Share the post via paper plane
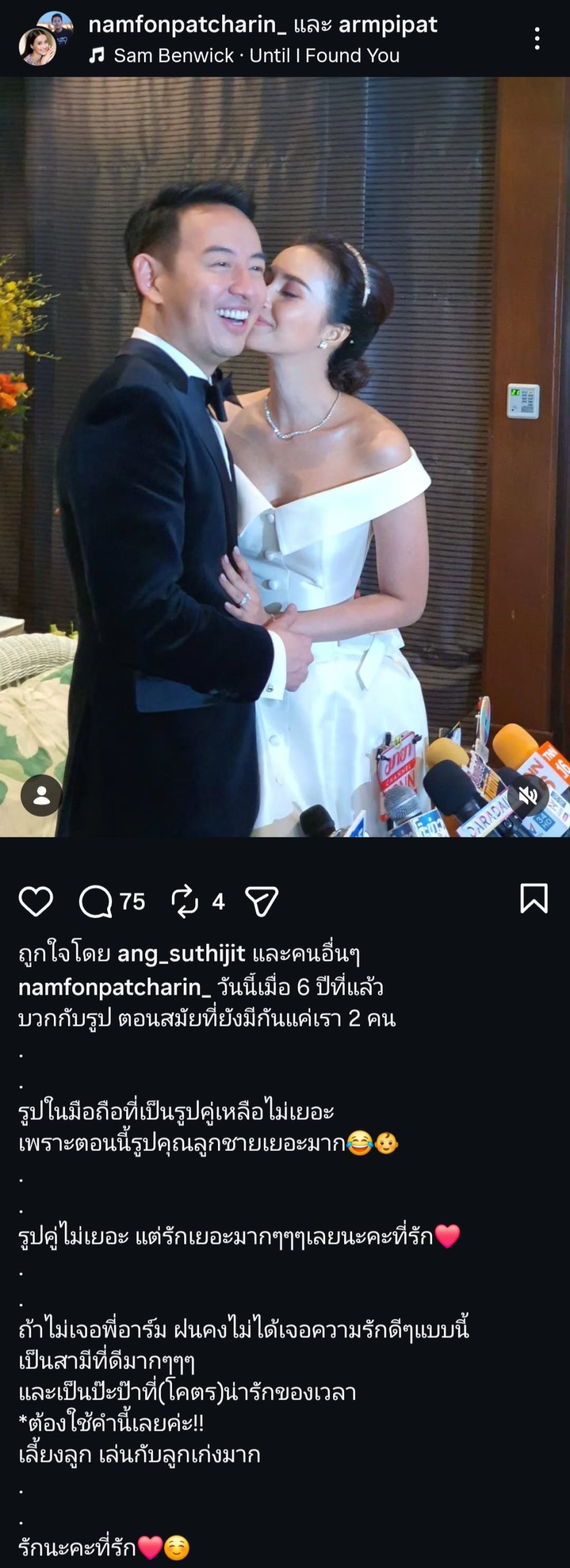The image size is (570, 1568). (x=262, y=902)
